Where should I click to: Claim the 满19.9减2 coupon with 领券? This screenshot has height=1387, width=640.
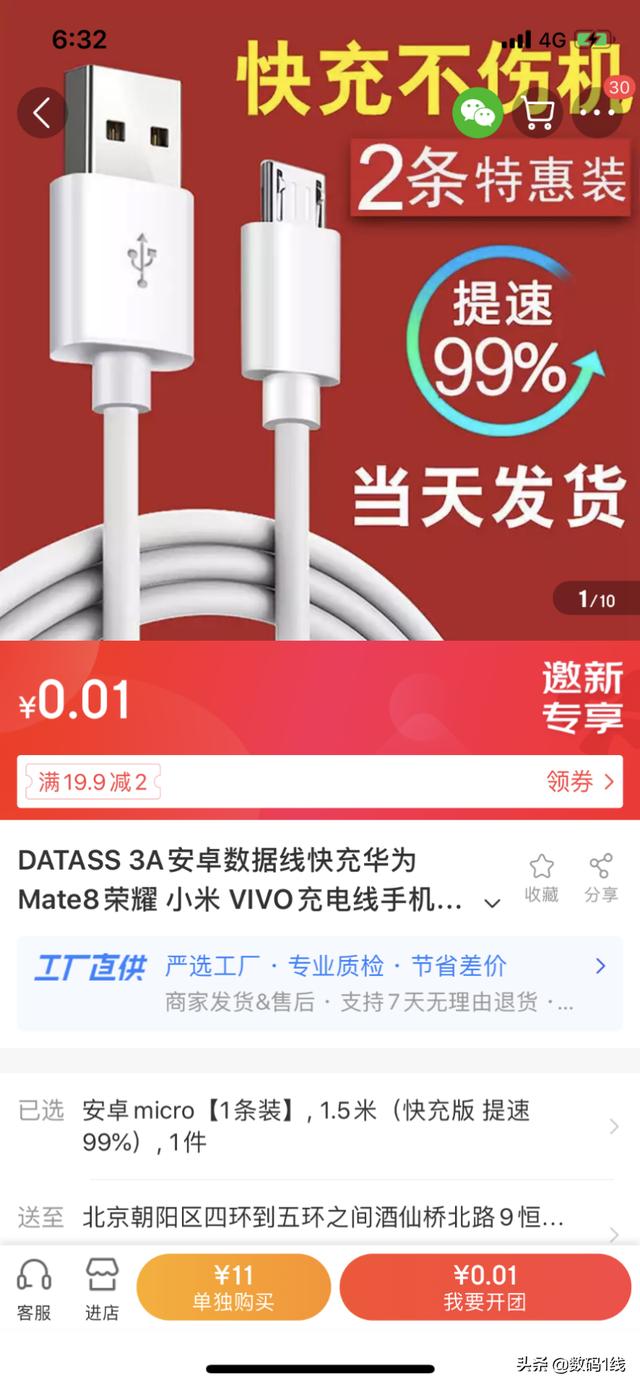click(580, 782)
